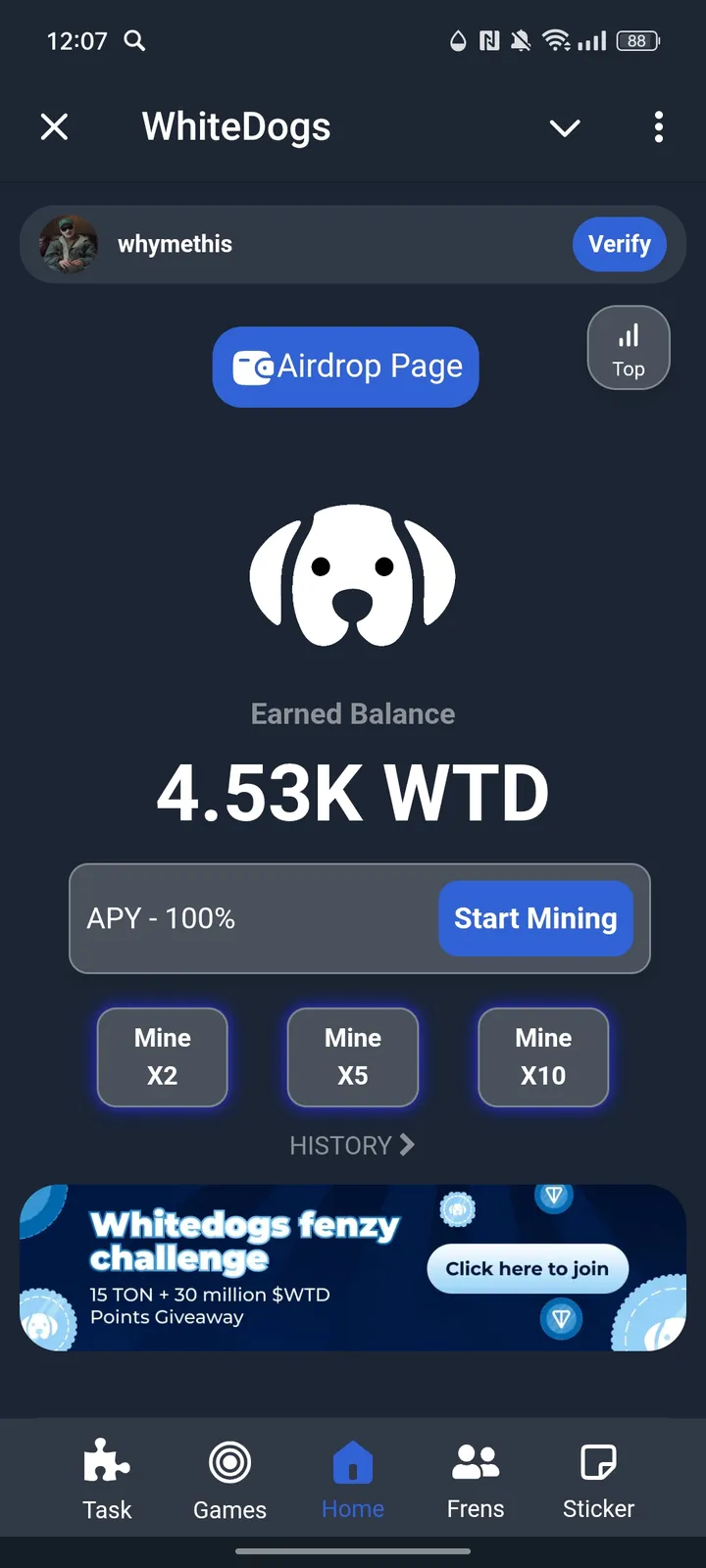
Task: Select the Sticker icon
Action: (597, 1460)
